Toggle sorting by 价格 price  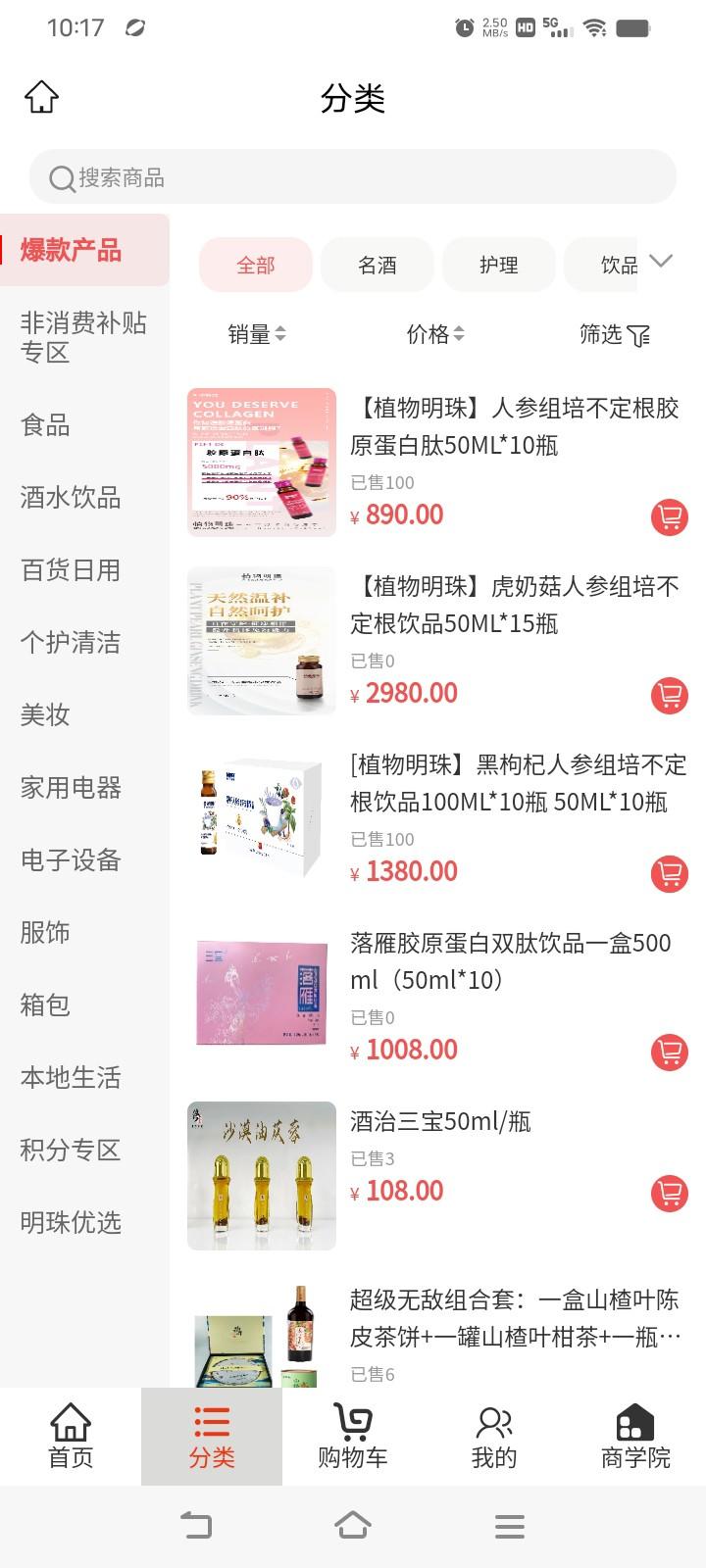pyautogui.click(x=435, y=334)
